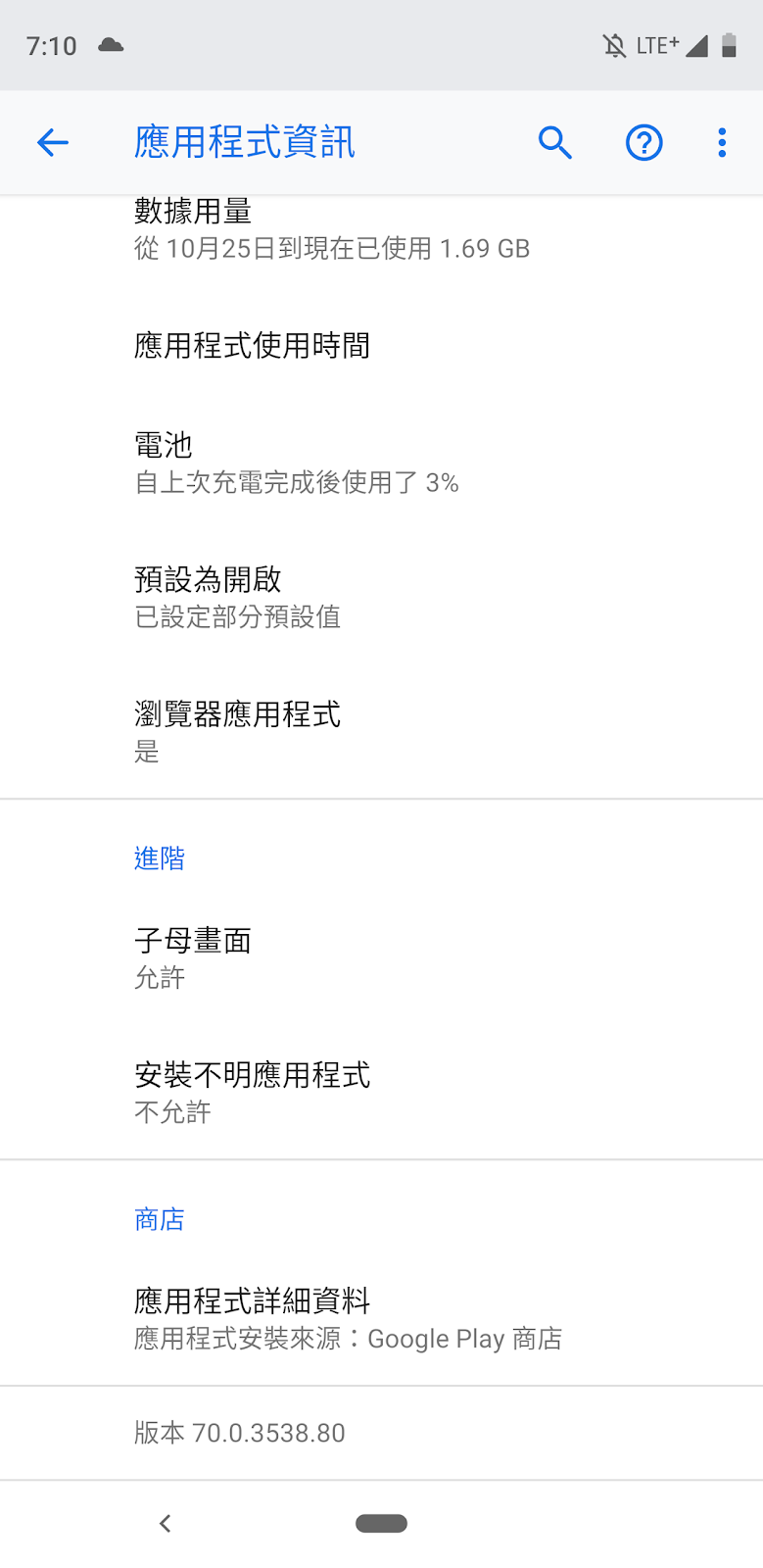Viewport: 763px width, 1568px height.
Task: Tap the home pill in navigation bar
Action: click(x=381, y=1523)
